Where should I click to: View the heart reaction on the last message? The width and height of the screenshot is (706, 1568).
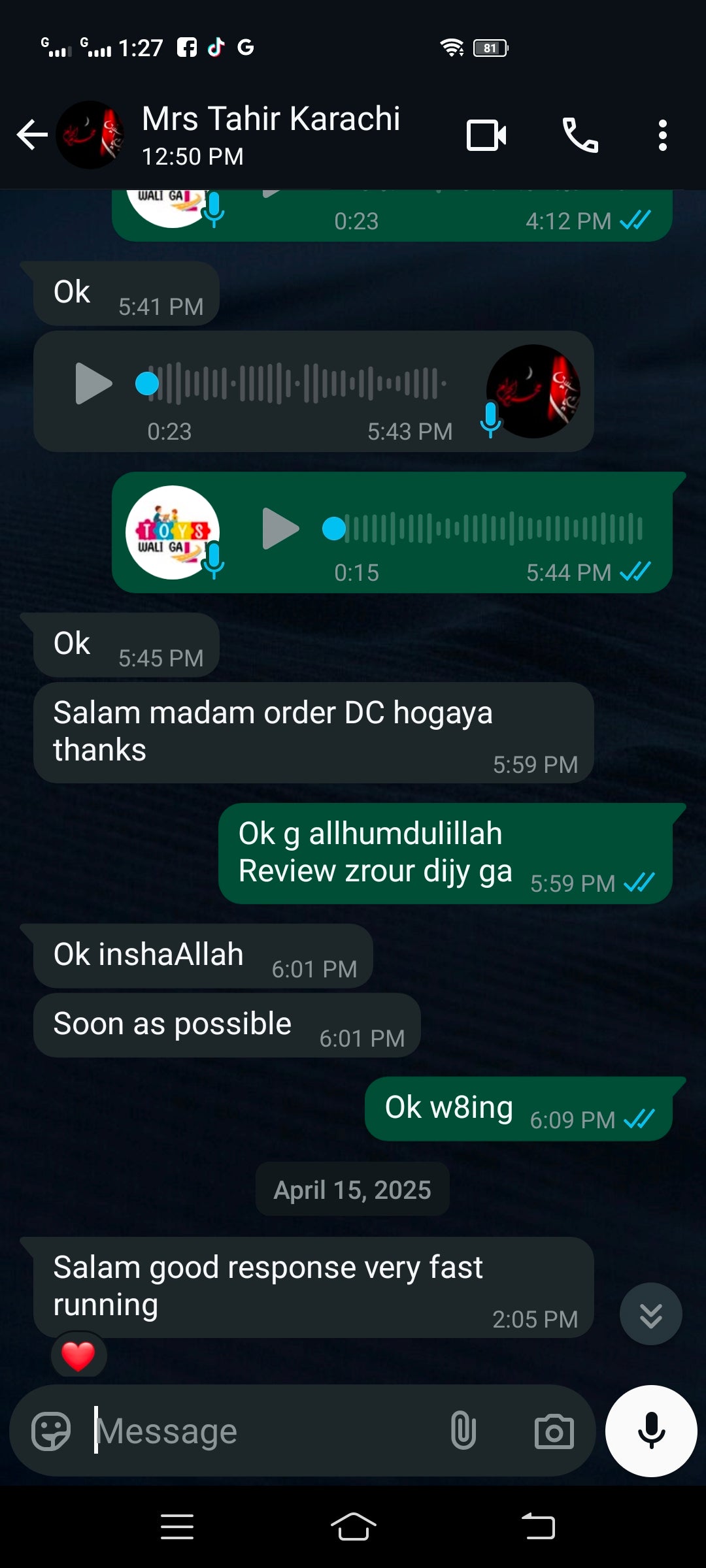pos(78,1356)
